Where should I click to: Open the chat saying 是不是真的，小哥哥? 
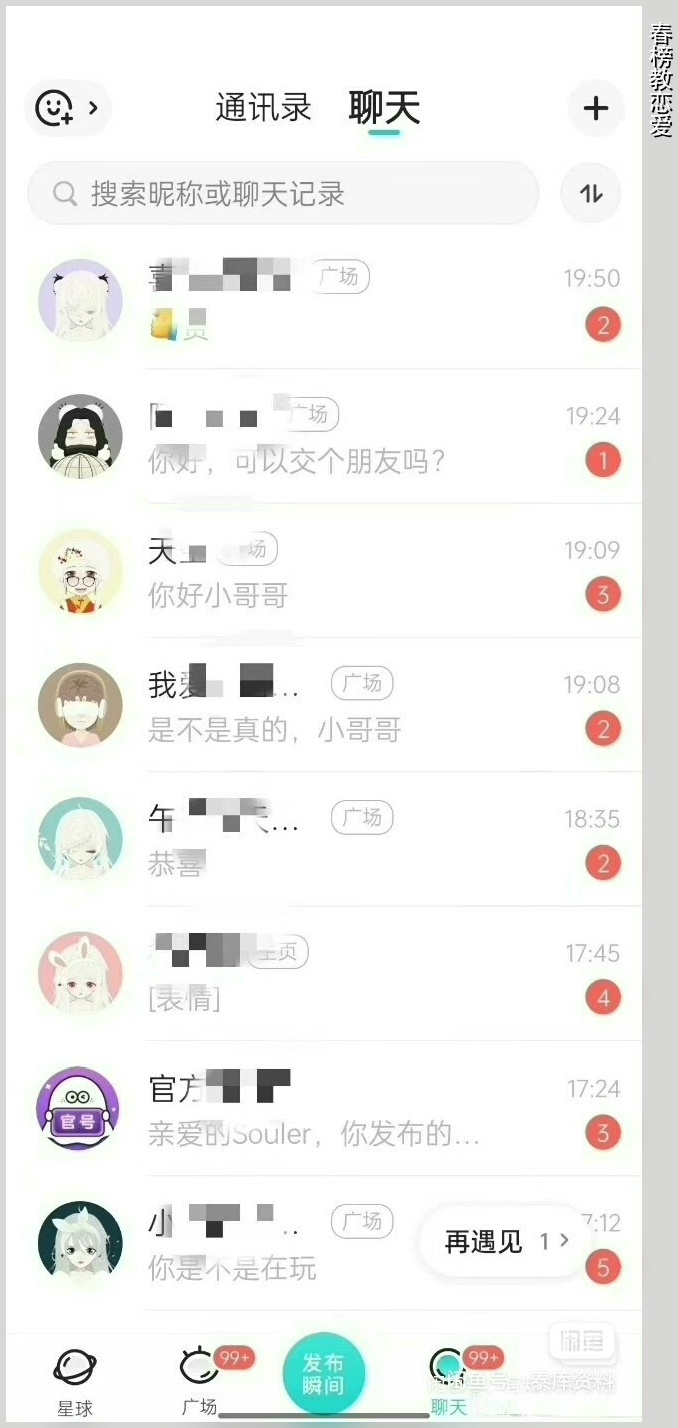point(330,706)
